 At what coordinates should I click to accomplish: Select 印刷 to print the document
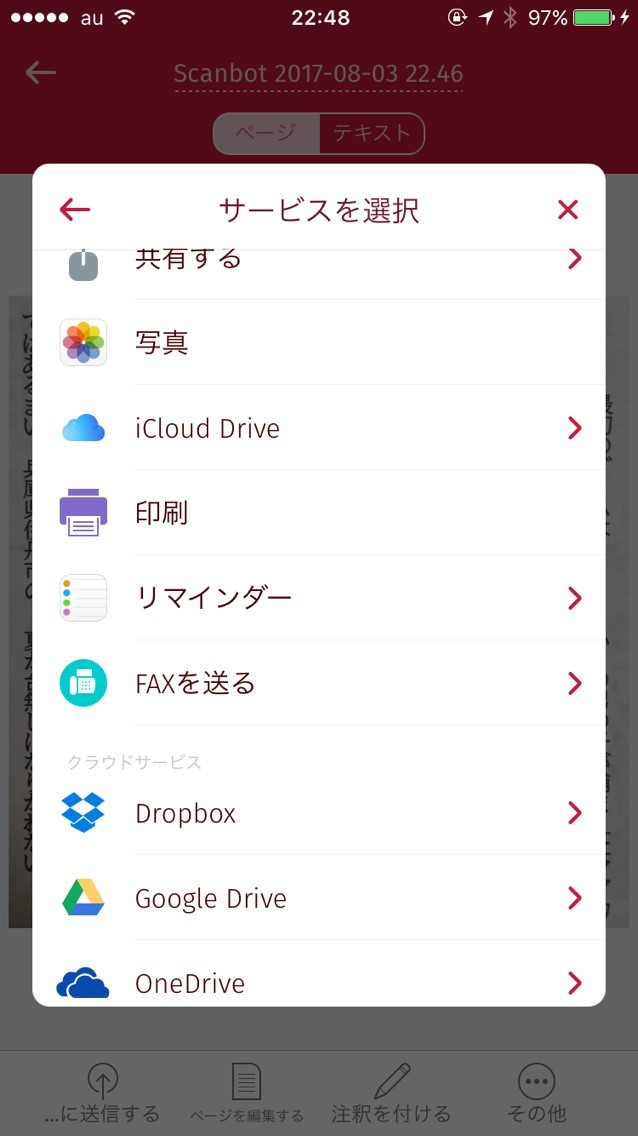(x=318, y=513)
